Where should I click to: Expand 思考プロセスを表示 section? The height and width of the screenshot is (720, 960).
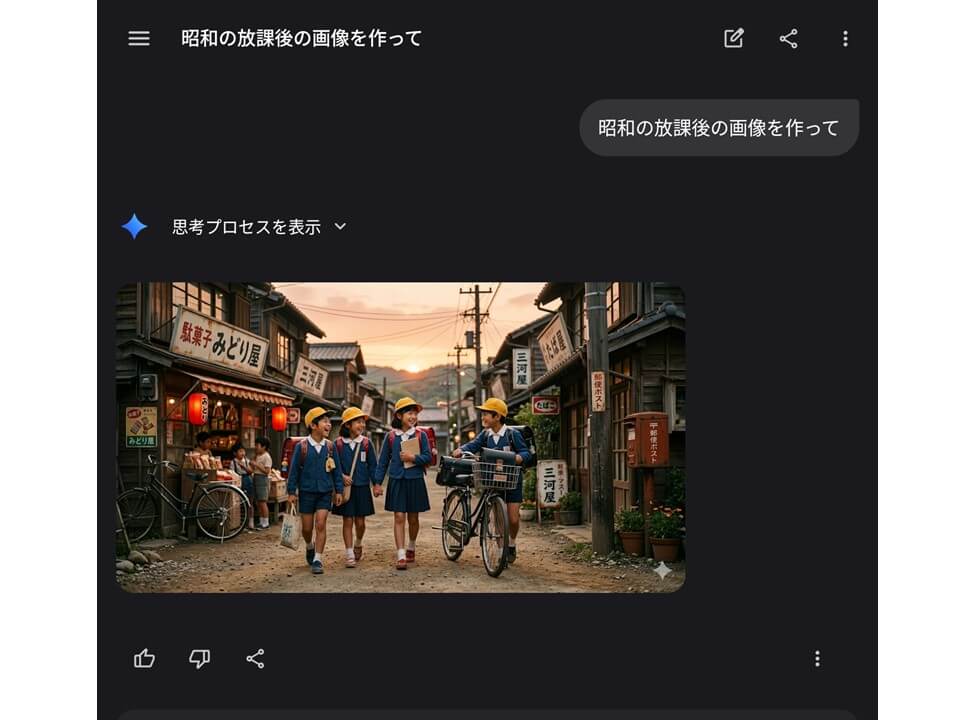tap(259, 227)
